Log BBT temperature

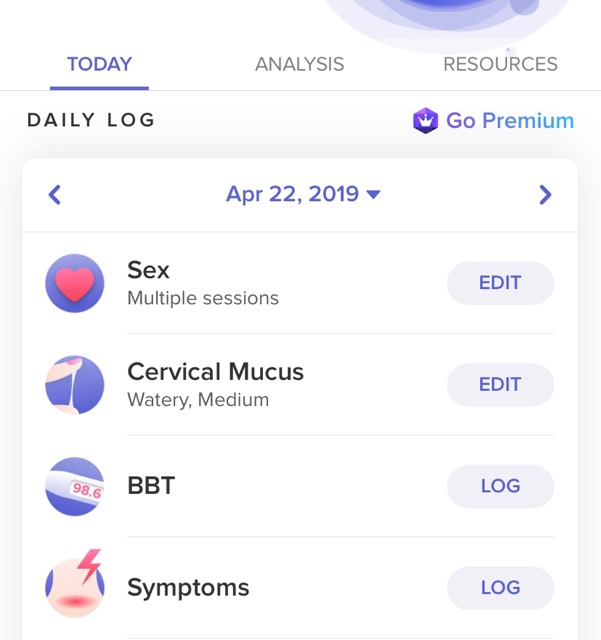(x=500, y=486)
